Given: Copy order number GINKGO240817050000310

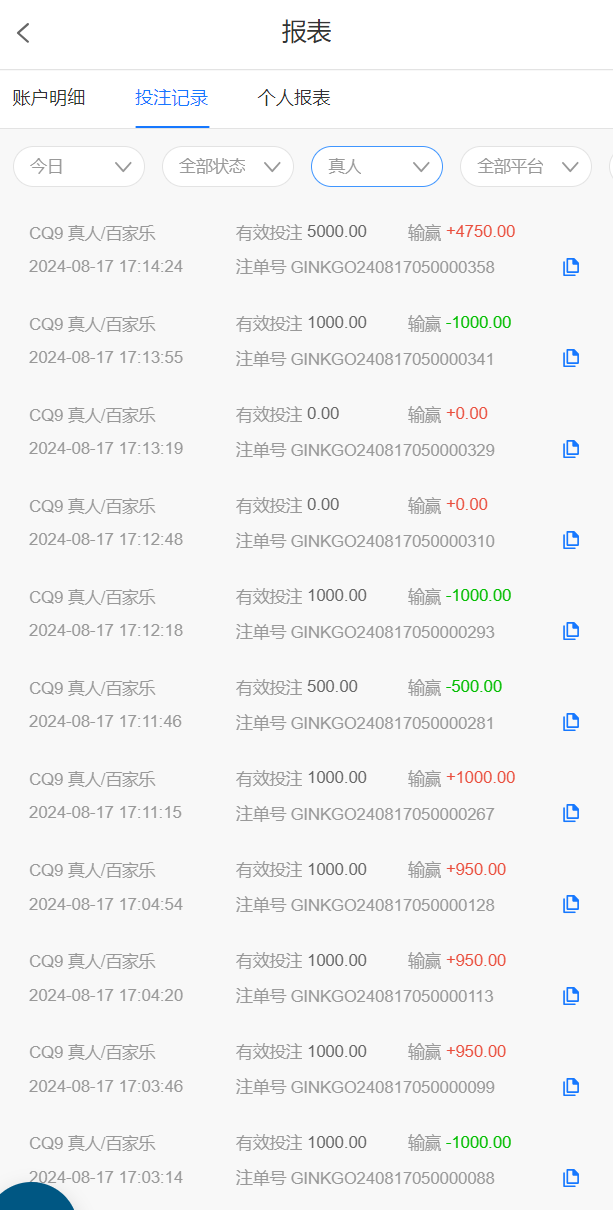Looking at the screenshot, I should [x=571, y=540].
